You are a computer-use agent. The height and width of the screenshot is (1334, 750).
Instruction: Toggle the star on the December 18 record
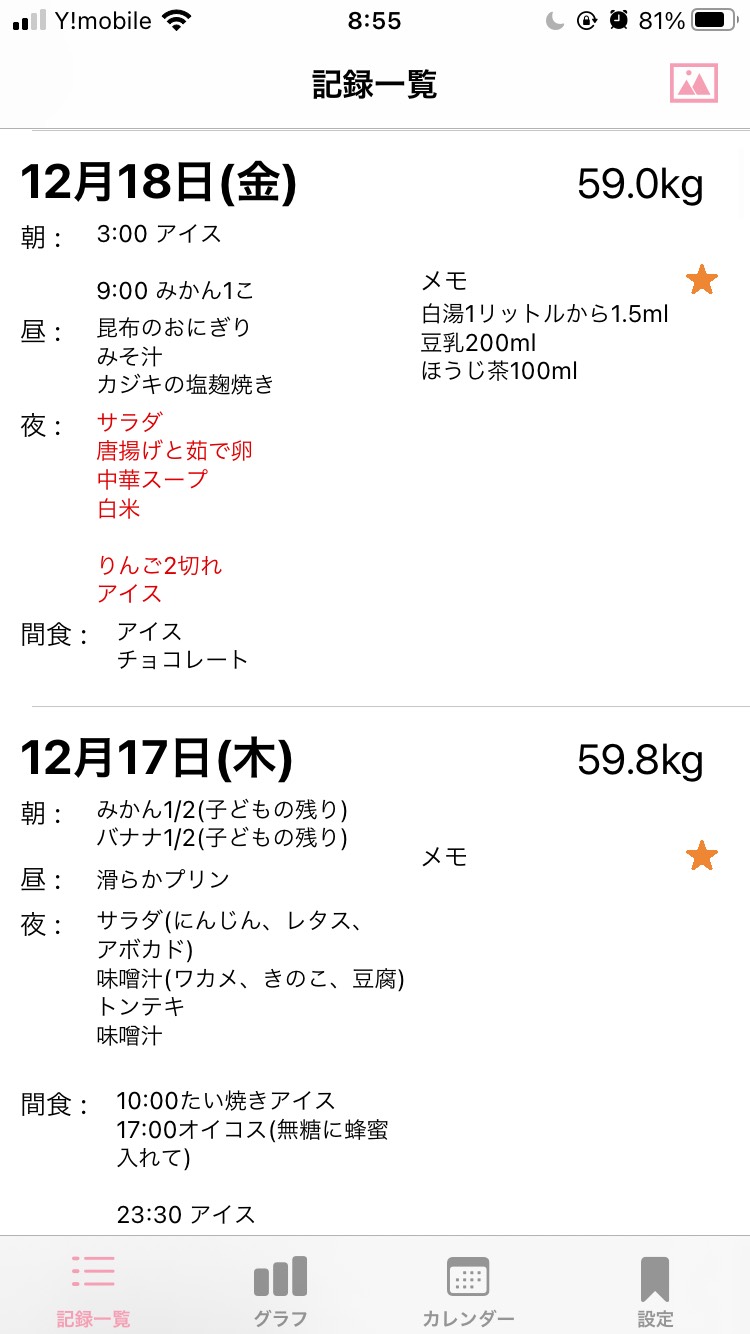[702, 280]
